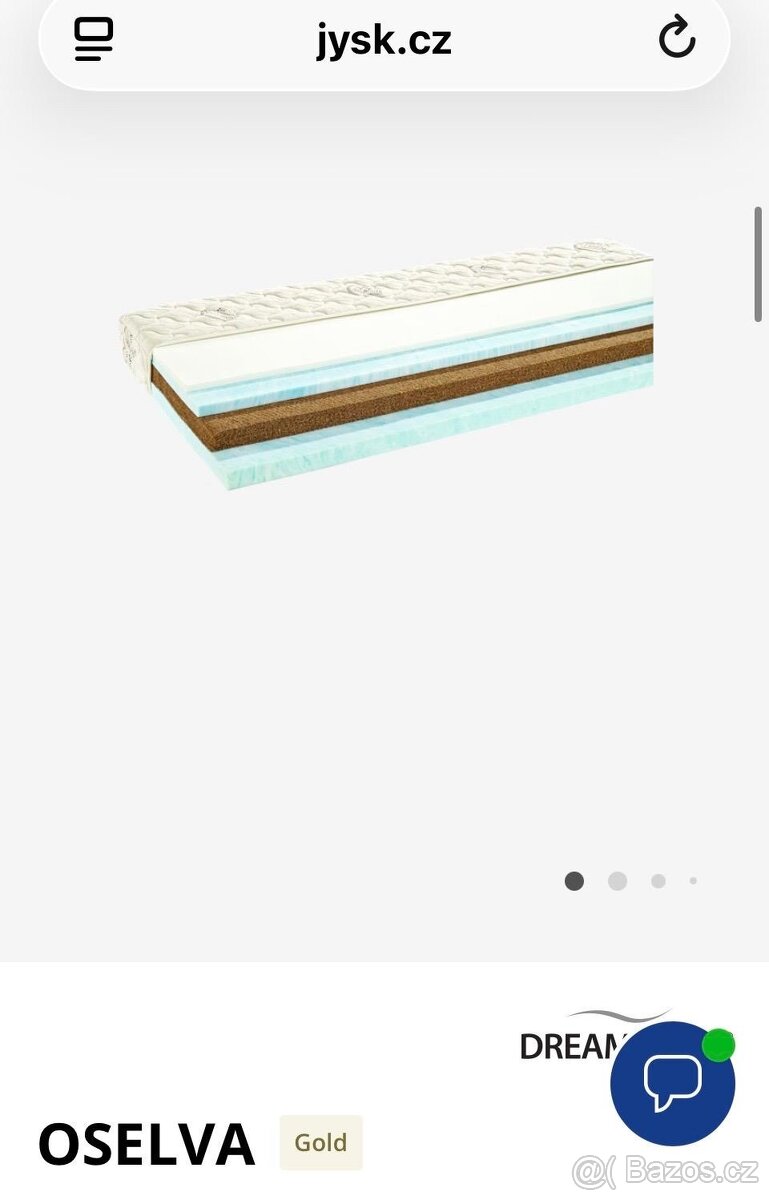Tap the jysk.cz address bar

[384, 41]
